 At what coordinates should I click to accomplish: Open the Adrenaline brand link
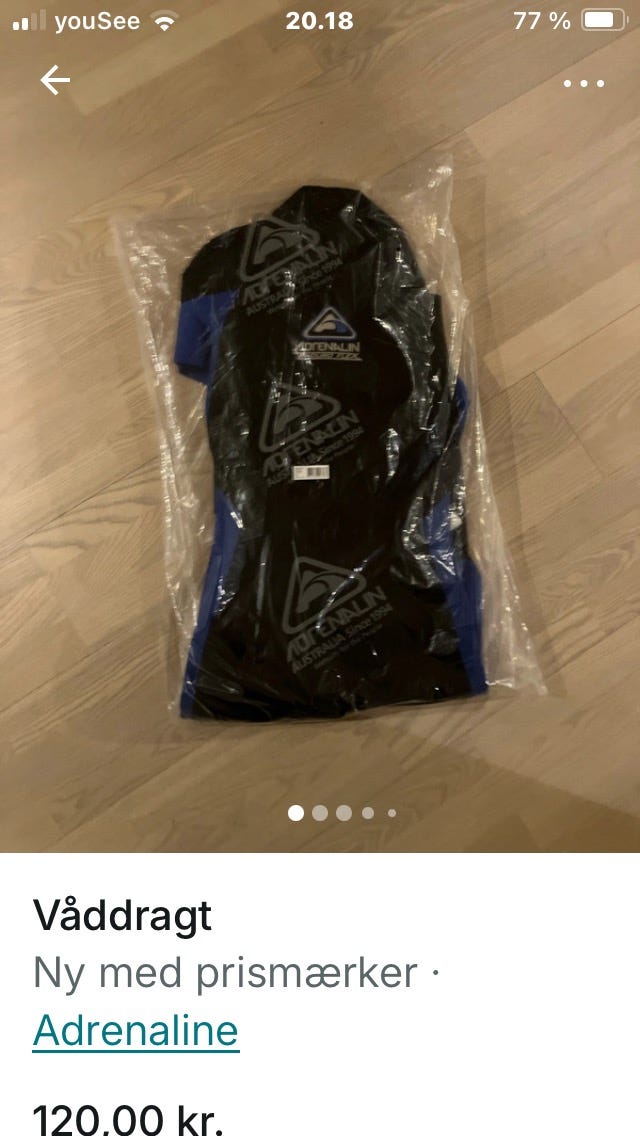click(x=136, y=1030)
